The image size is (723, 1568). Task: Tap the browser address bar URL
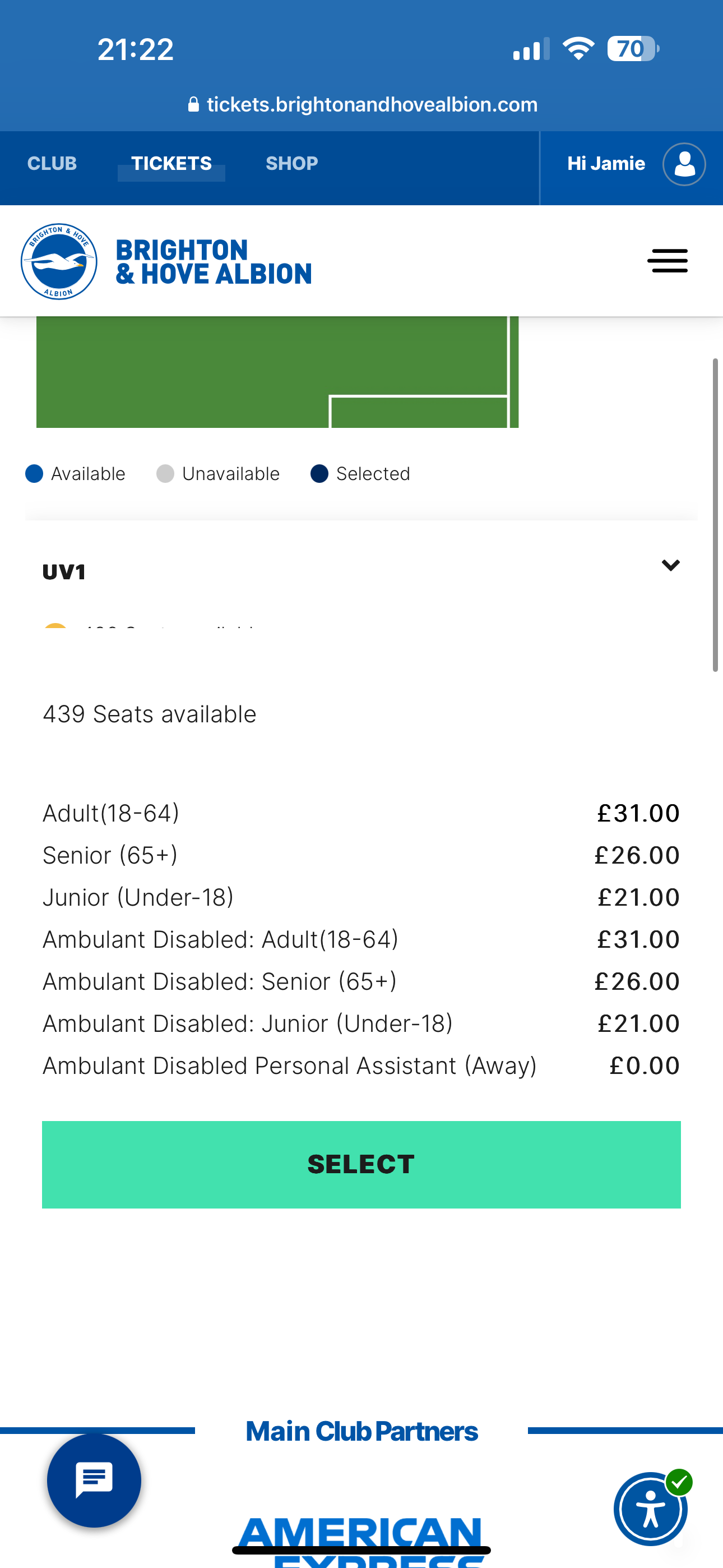point(363,105)
